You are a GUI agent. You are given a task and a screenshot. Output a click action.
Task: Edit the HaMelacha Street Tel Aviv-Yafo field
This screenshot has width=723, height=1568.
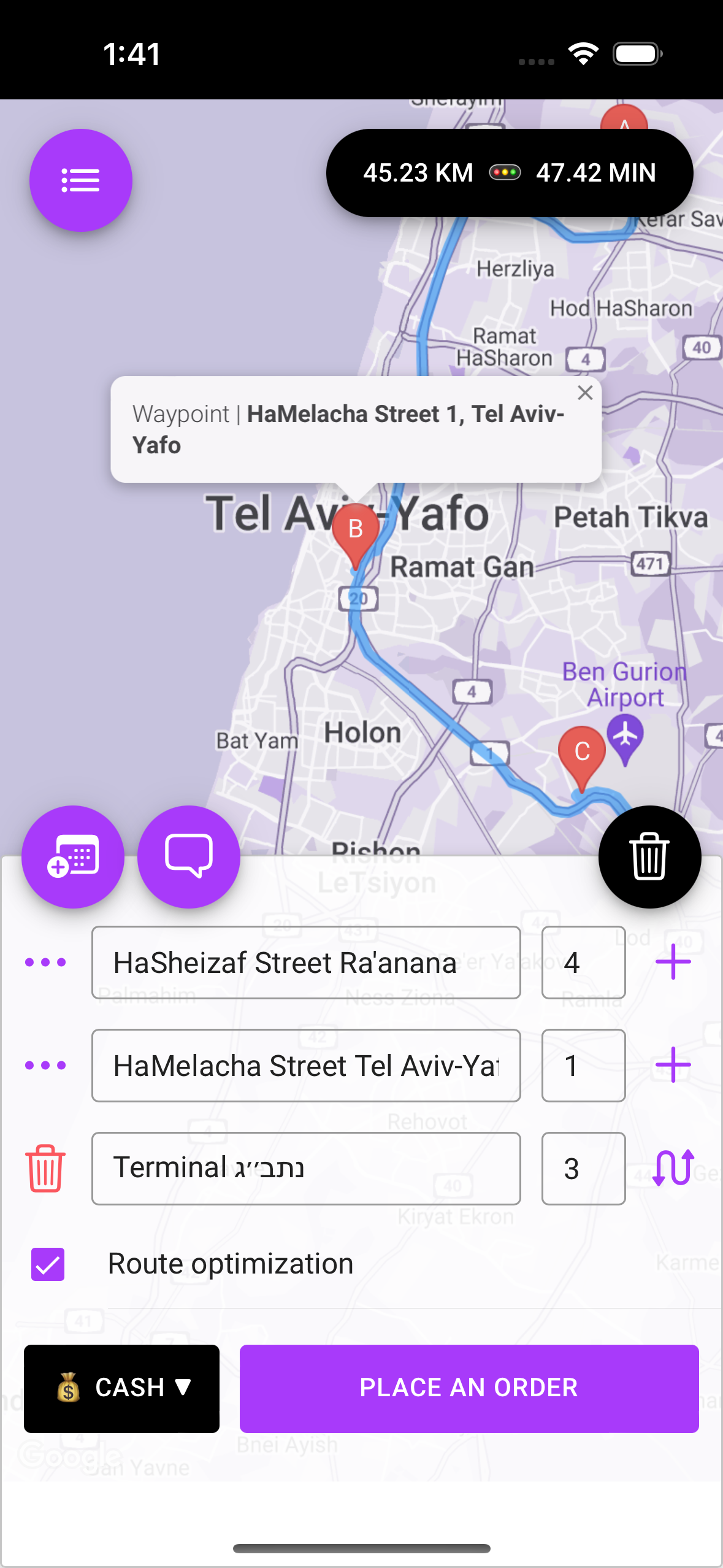(x=306, y=1065)
